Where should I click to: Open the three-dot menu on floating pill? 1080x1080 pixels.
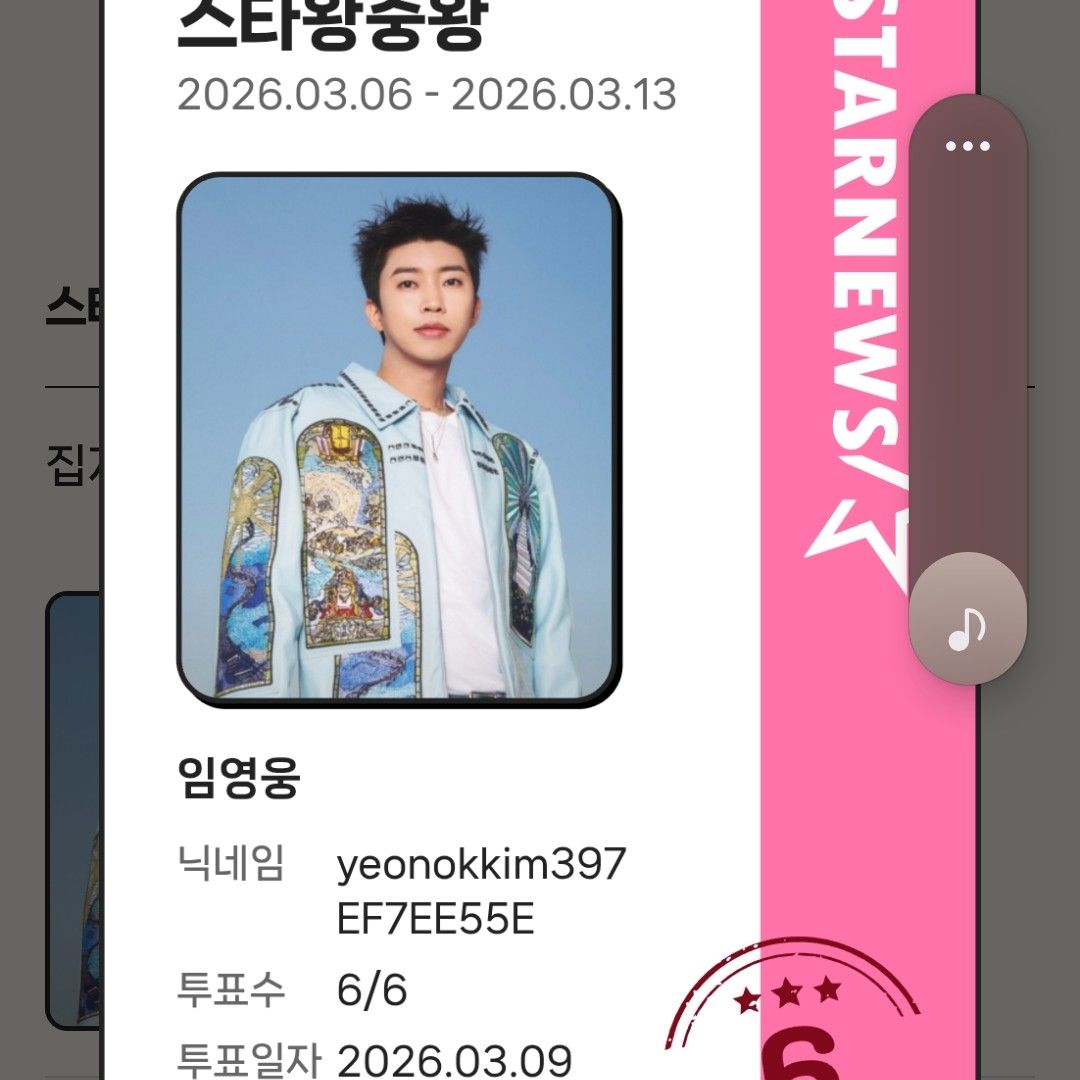tap(967, 147)
